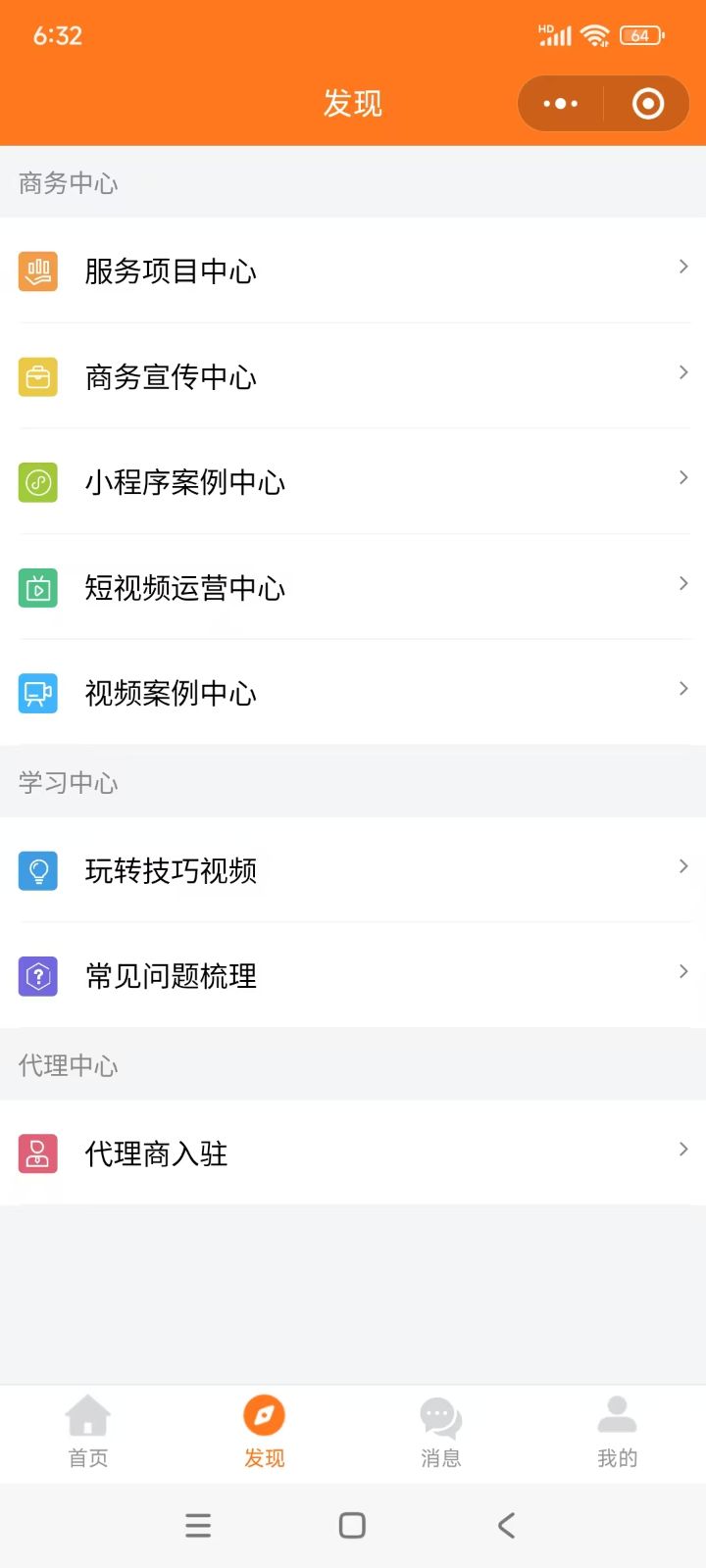Open 玩转技巧视频
706x1568 pixels.
(353, 870)
